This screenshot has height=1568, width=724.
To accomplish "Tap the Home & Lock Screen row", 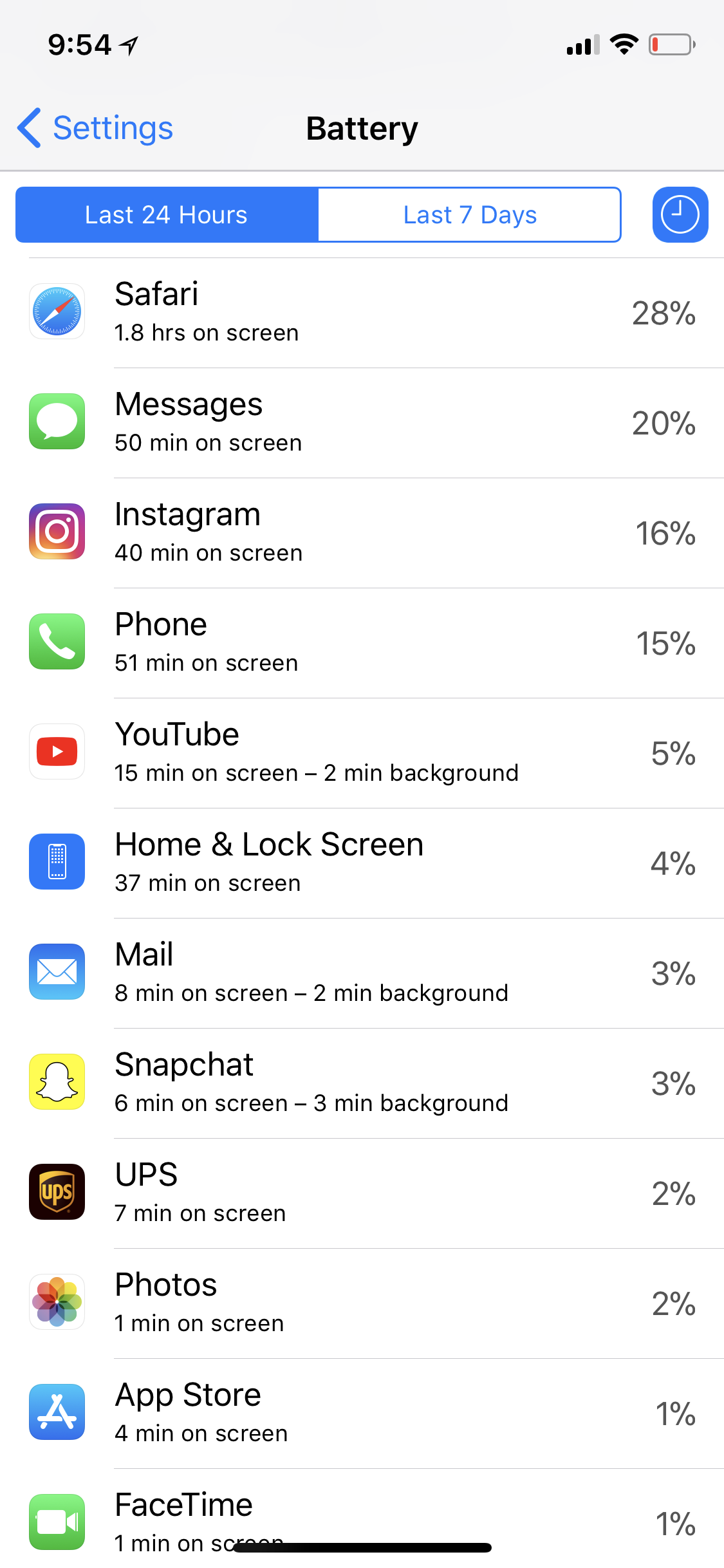I will point(362,863).
